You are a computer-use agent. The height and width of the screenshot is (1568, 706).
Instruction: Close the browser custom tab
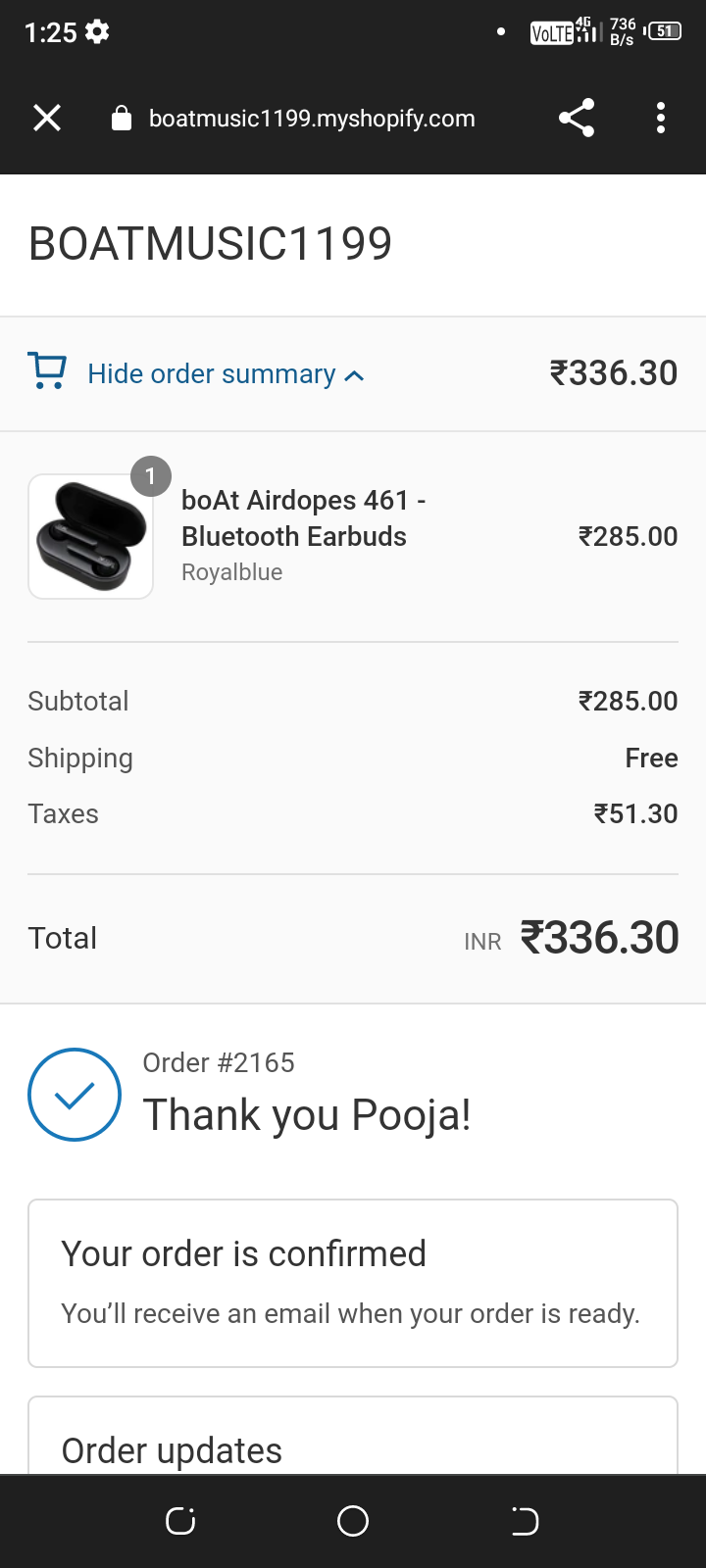point(47,119)
